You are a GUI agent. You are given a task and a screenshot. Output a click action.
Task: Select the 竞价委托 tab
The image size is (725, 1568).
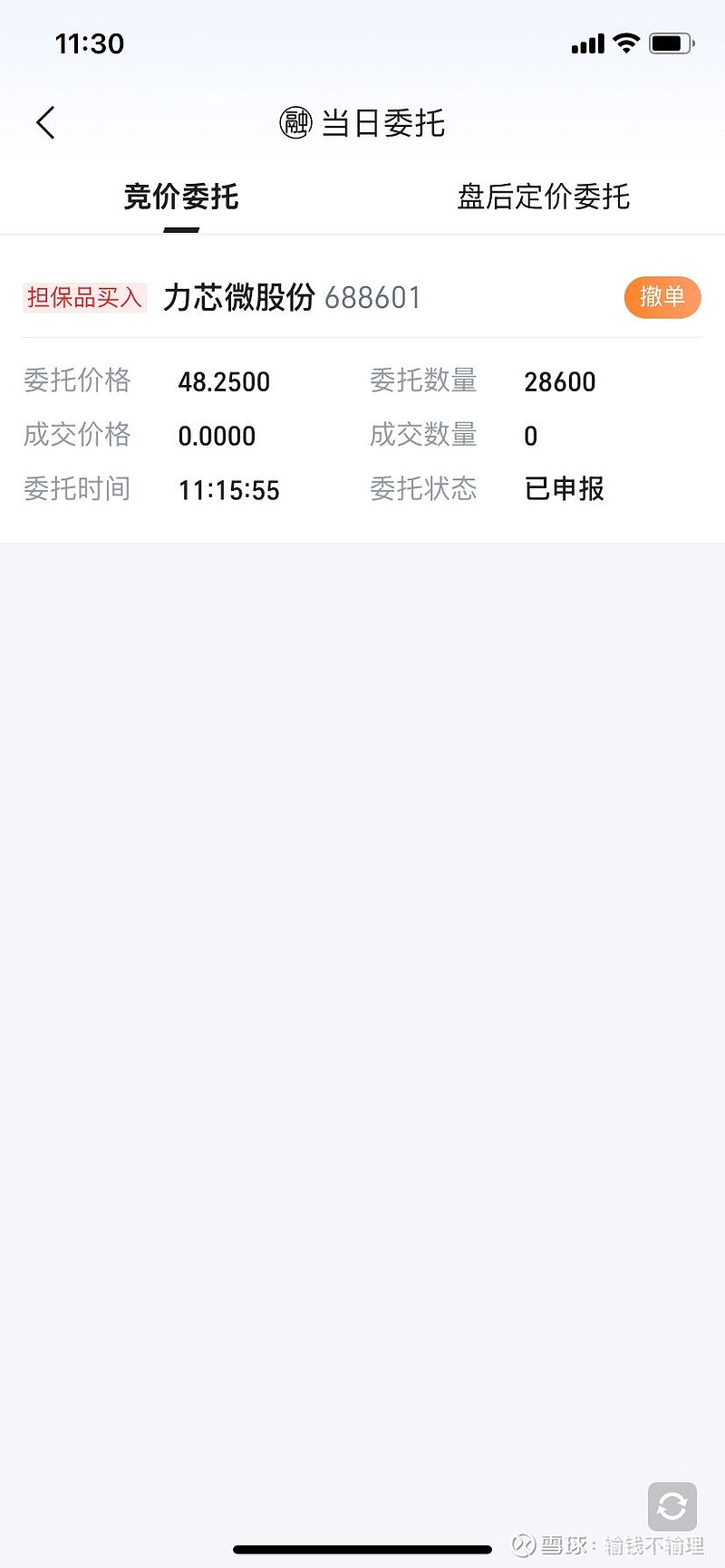click(181, 197)
